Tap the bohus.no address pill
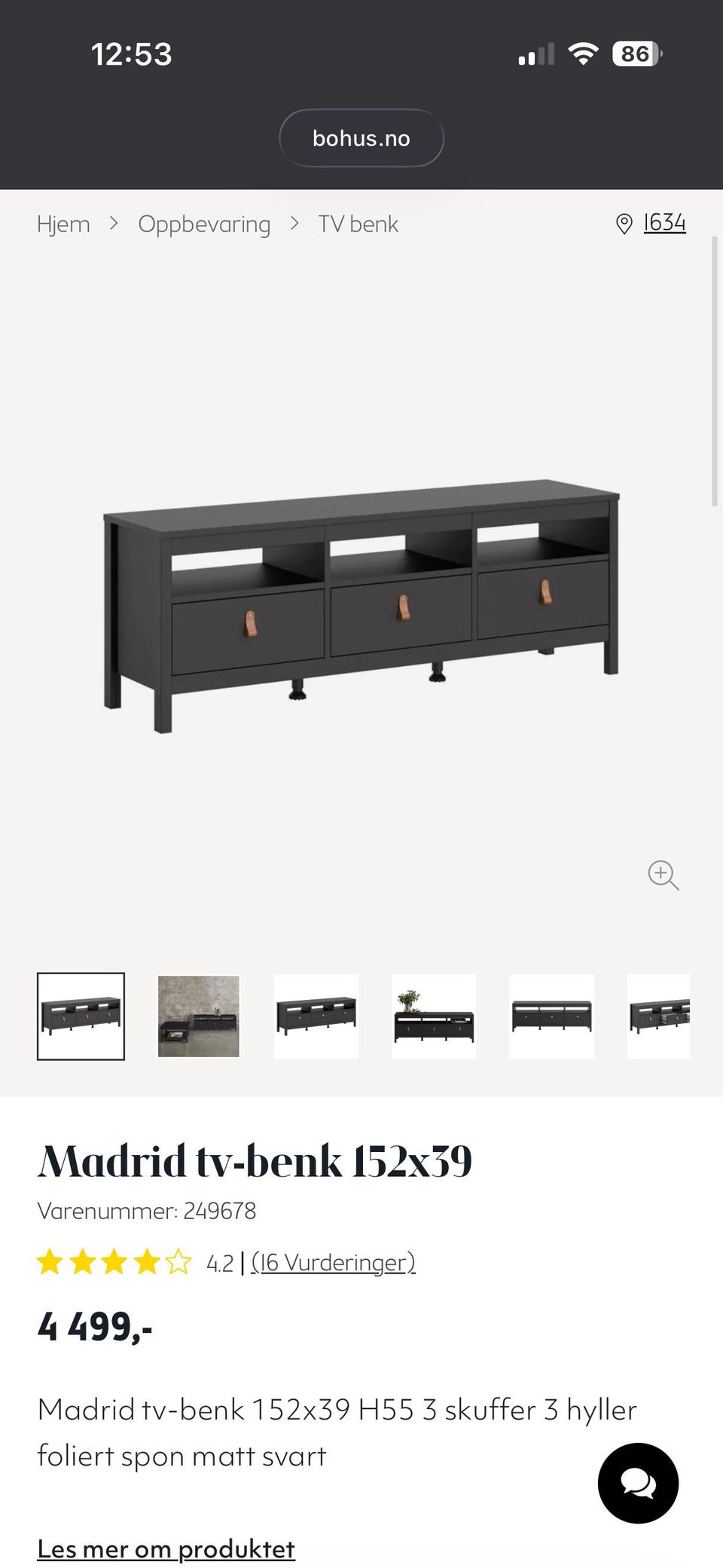The height and width of the screenshot is (1568, 723). (x=361, y=138)
